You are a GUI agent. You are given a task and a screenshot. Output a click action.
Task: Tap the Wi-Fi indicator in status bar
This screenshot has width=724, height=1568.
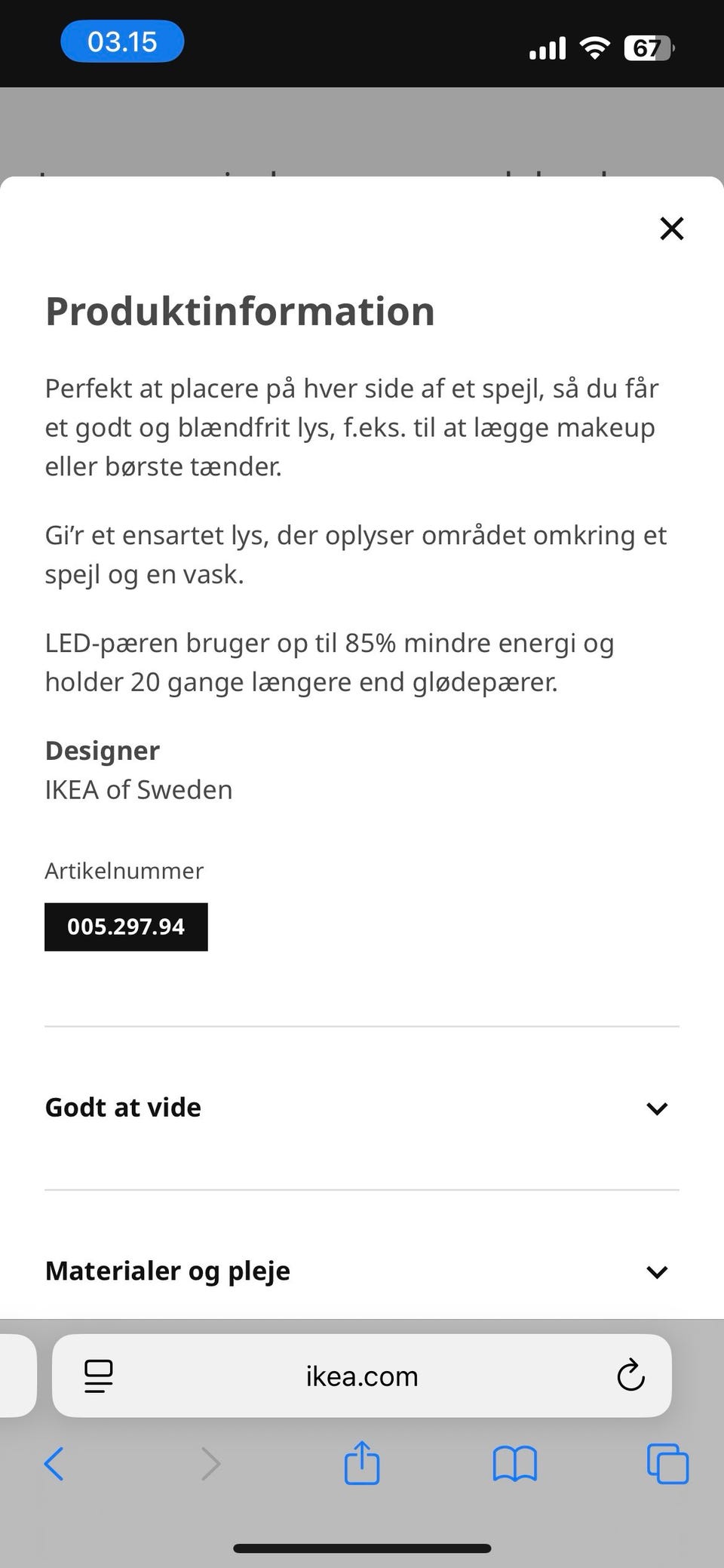[594, 47]
